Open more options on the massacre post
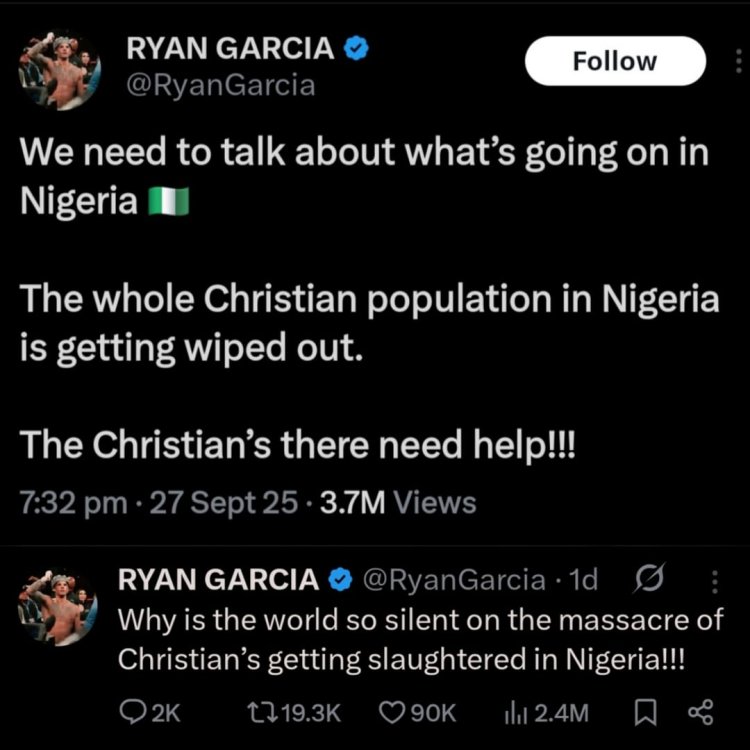The height and width of the screenshot is (750, 750). pyautogui.click(x=714, y=580)
